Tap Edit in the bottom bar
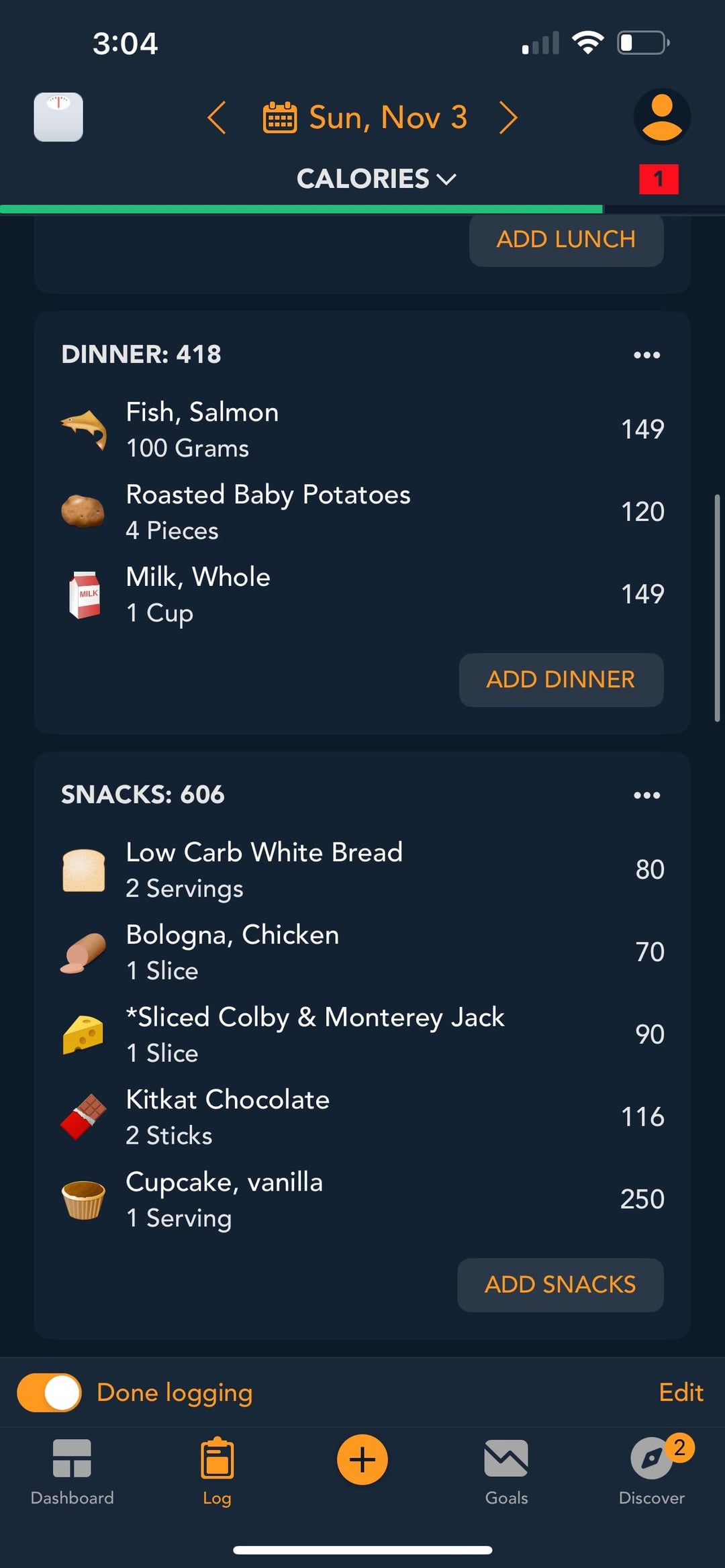The image size is (725, 1568). click(x=681, y=1393)
